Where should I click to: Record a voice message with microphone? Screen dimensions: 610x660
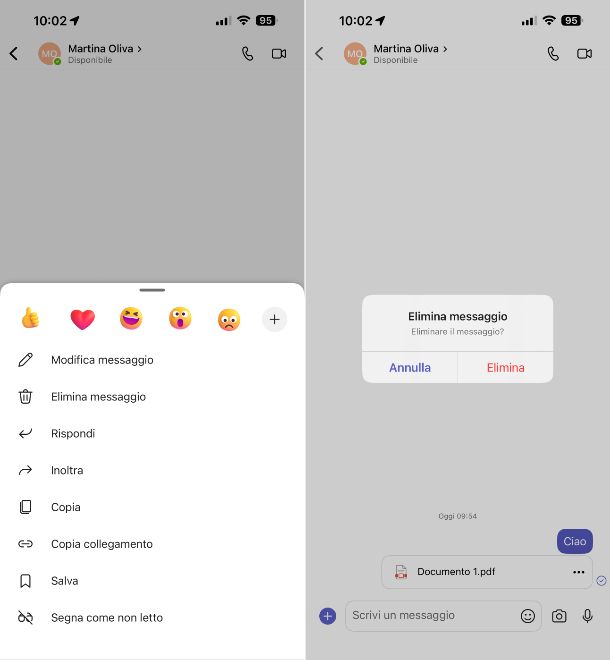tap(588, 616)
